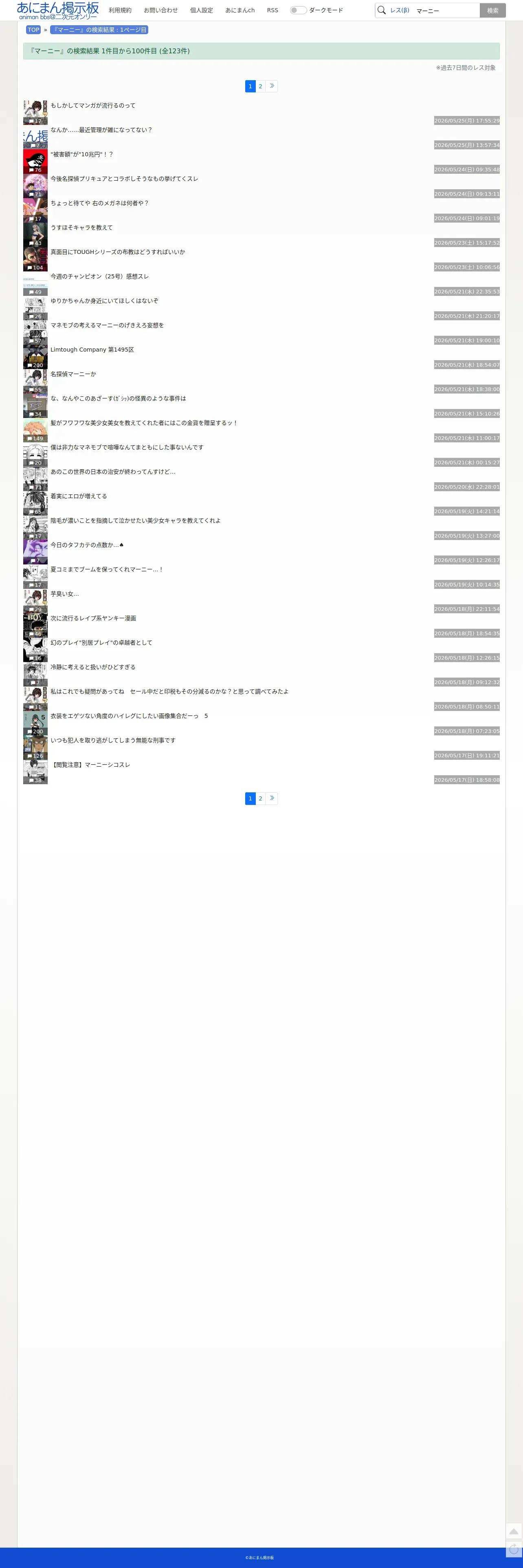The image size is (523, 1568).
Task: Open the RSS link
Action: click(x=272, y=10)
